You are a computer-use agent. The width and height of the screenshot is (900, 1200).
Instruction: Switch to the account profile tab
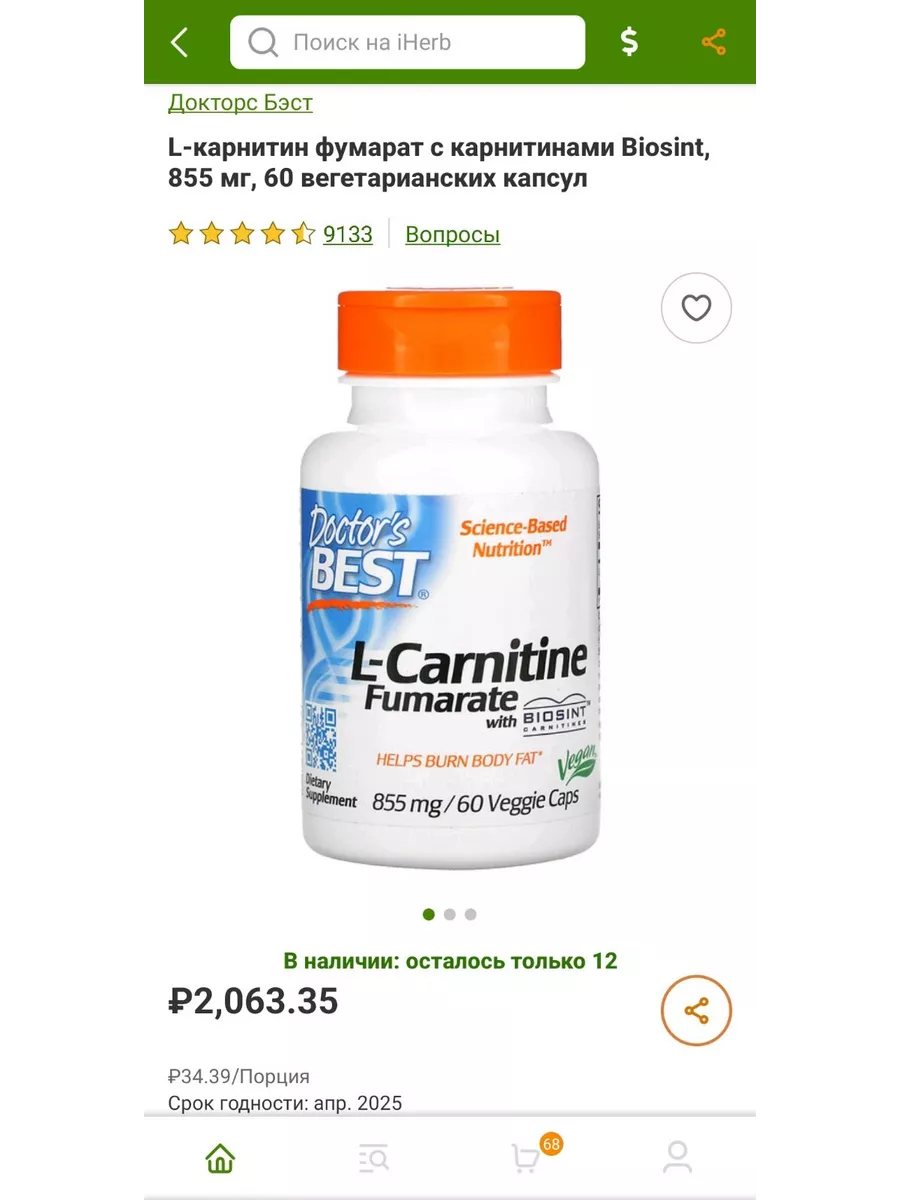click(677, 1158)
